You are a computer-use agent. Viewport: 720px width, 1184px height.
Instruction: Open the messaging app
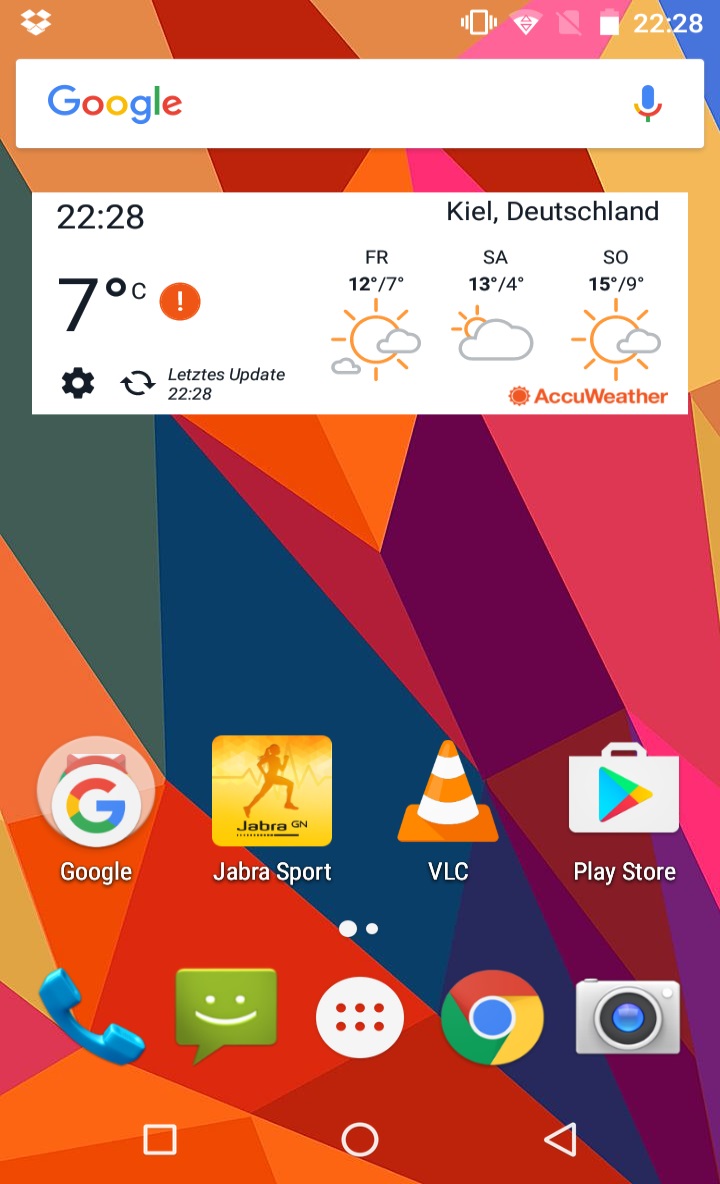click(x=226, y=1015)
